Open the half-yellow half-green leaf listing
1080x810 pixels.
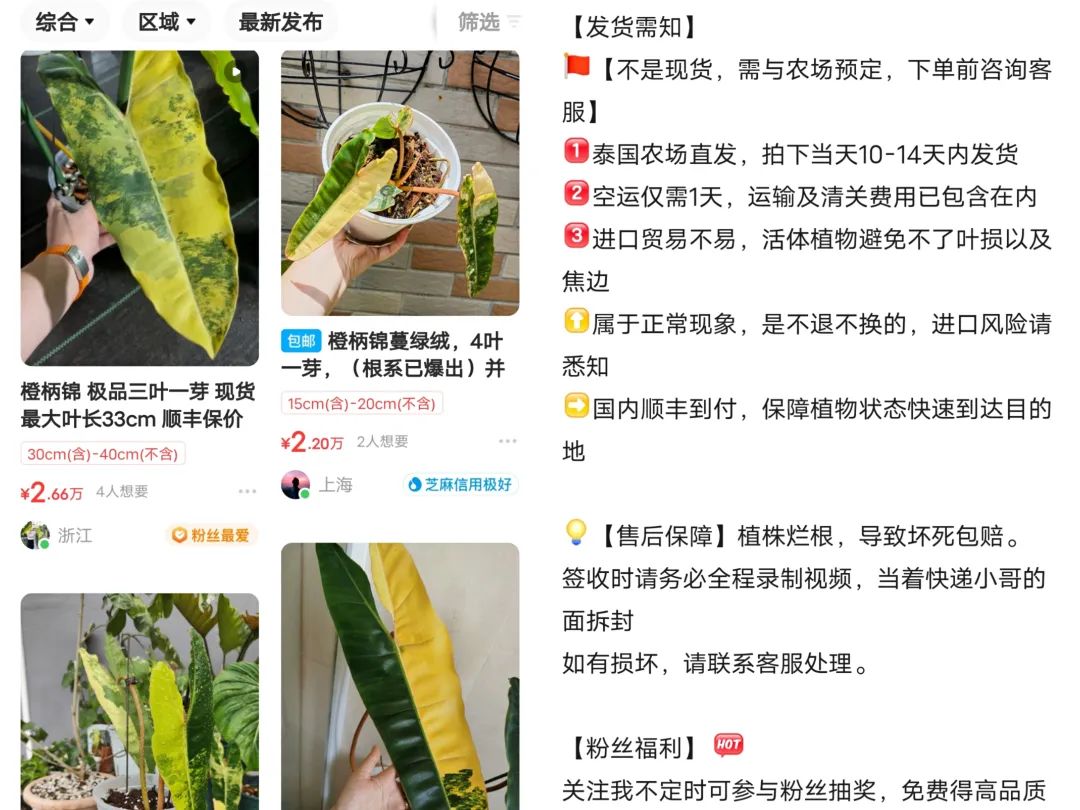[x=400, y=676]
